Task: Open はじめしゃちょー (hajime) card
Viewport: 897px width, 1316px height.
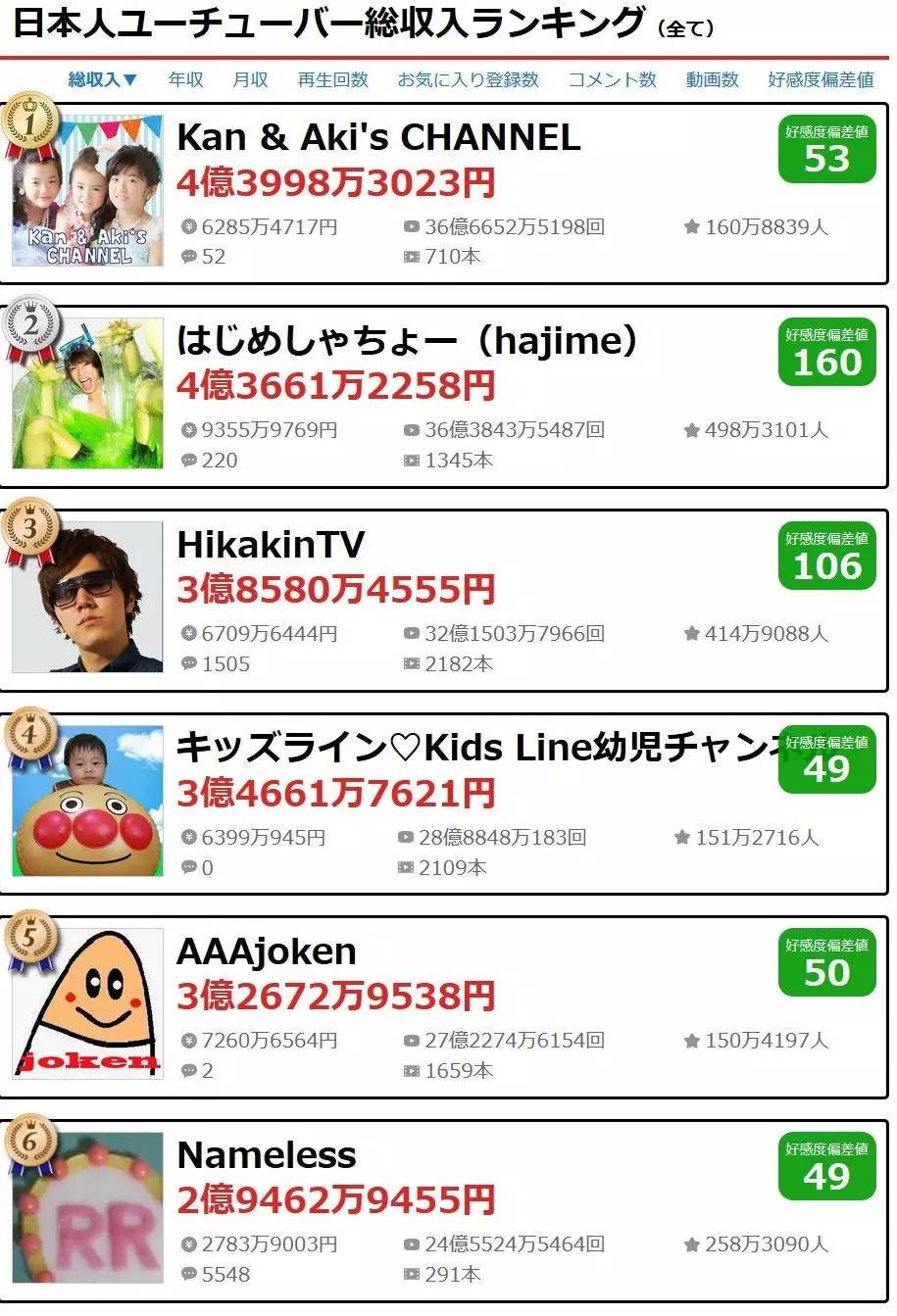Action: (407, 341)
